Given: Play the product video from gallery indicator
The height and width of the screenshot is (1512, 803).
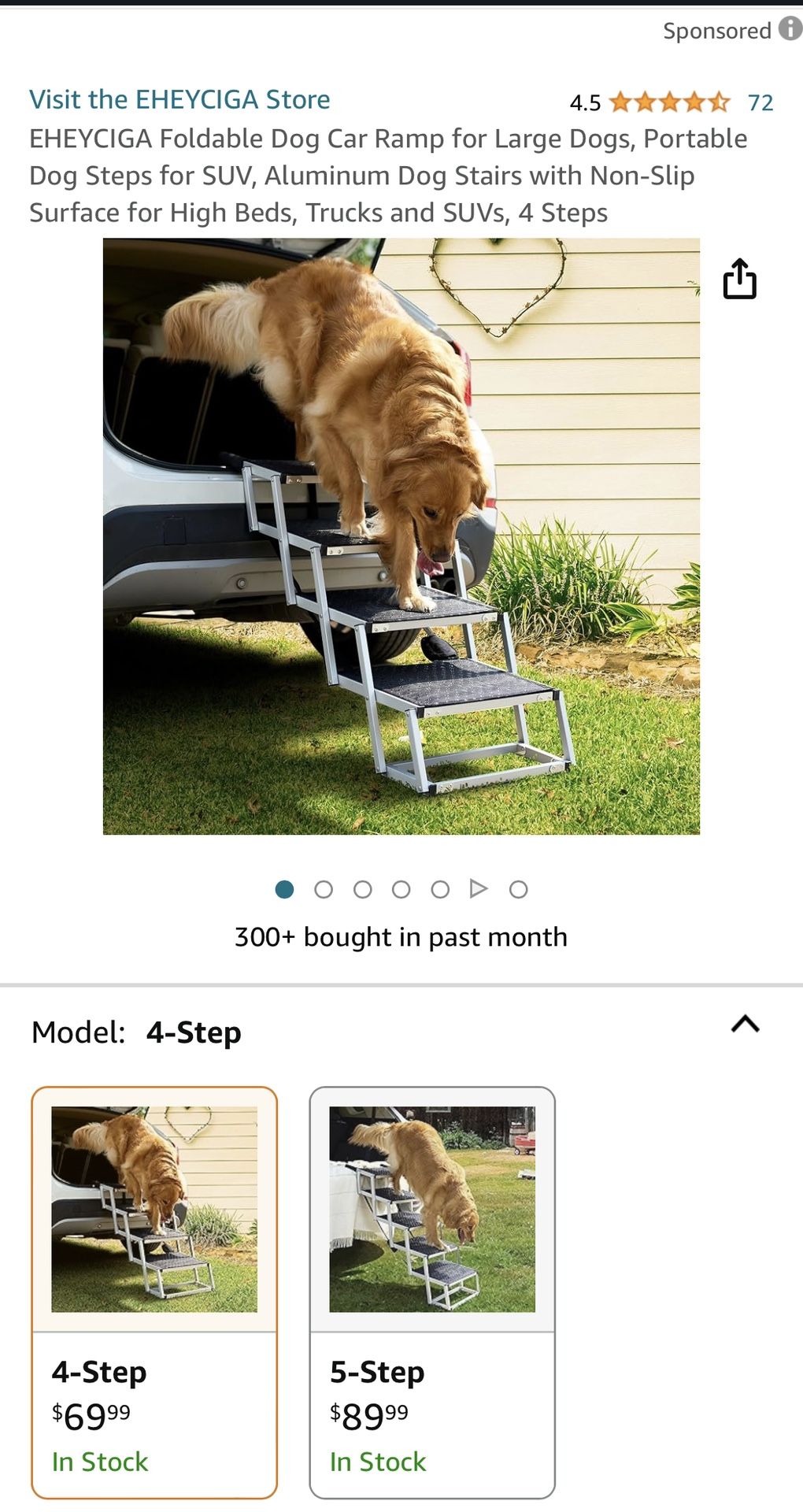Looking at the screenshot, I should click(x=478, y=889).
